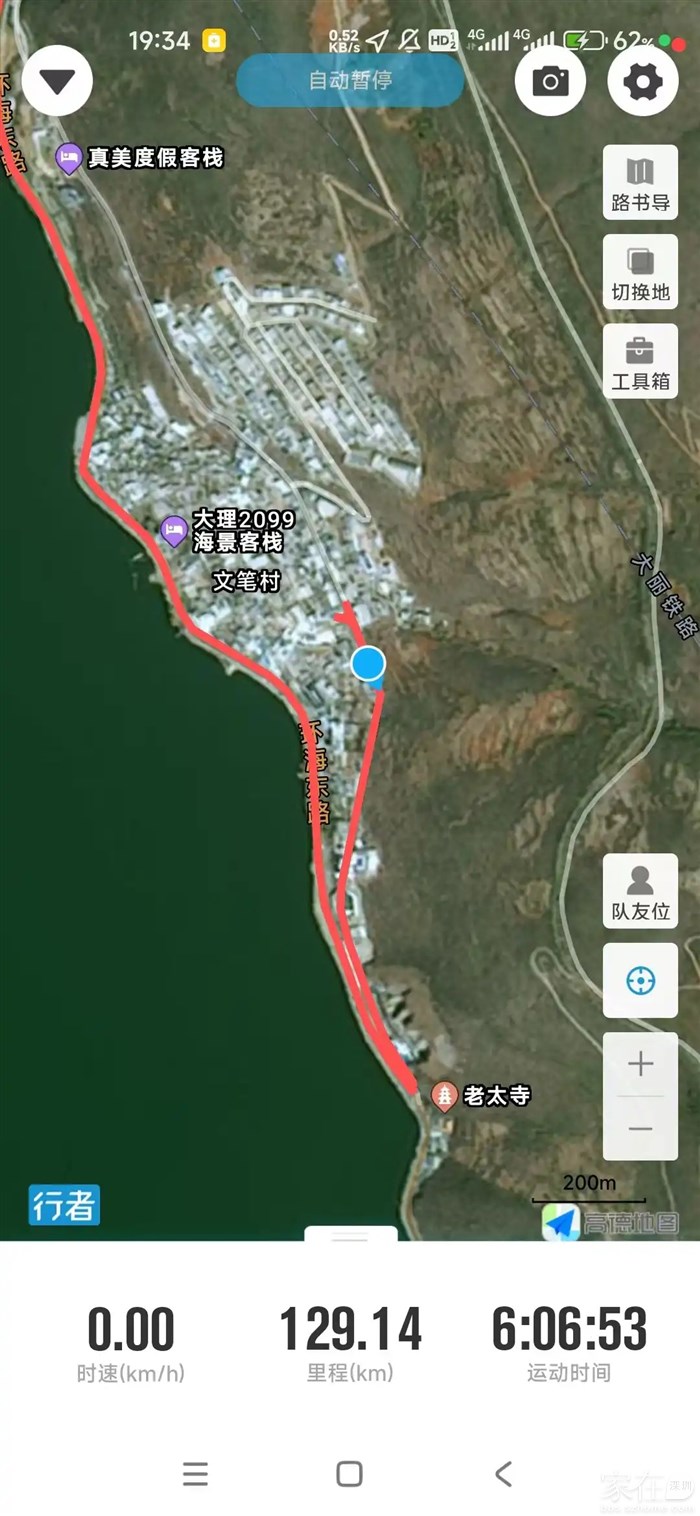Expand the stats panel handle

[x=350, y=1236]
